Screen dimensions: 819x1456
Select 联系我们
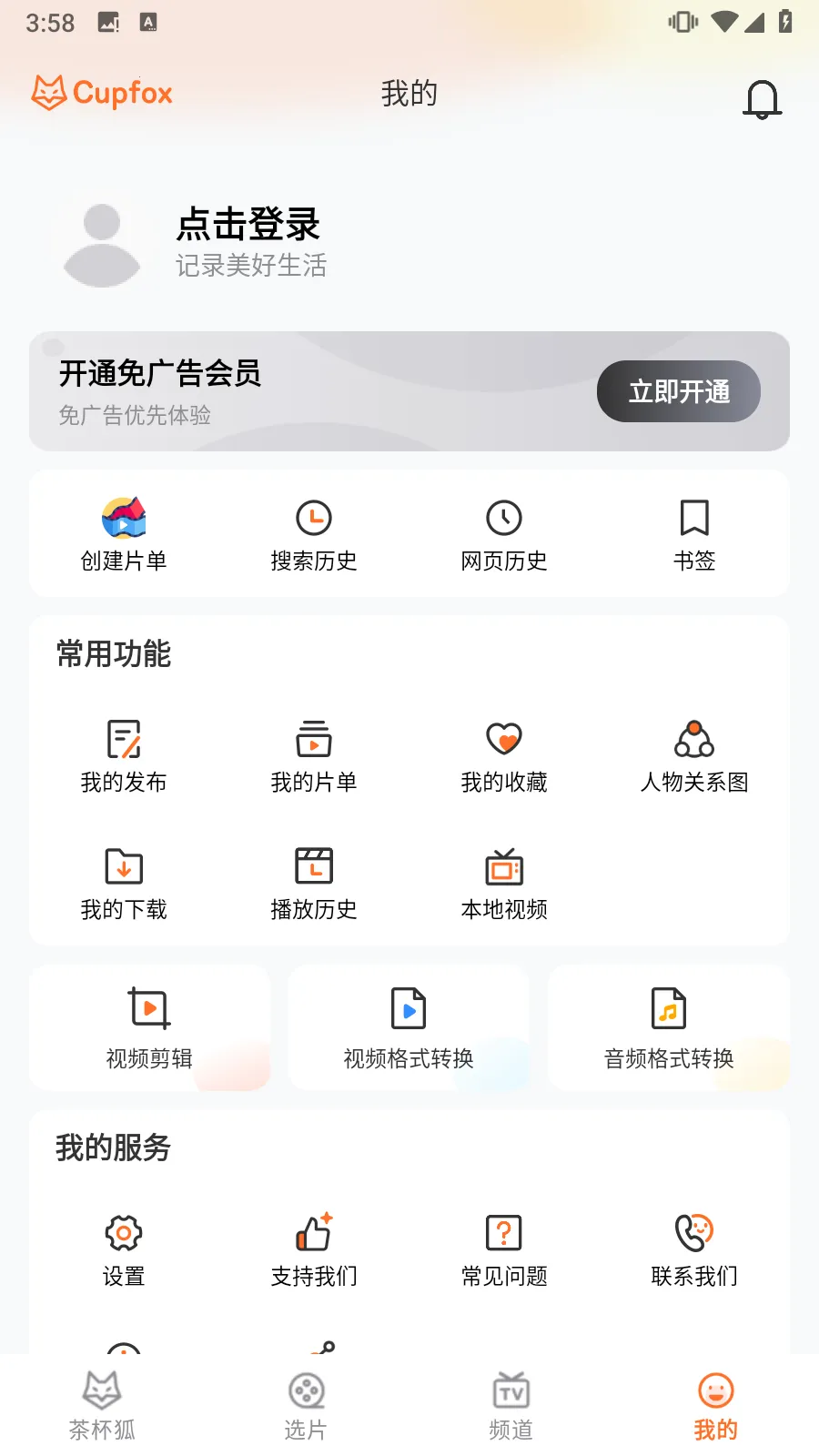pyautogui.click(x=694, y=1249)
